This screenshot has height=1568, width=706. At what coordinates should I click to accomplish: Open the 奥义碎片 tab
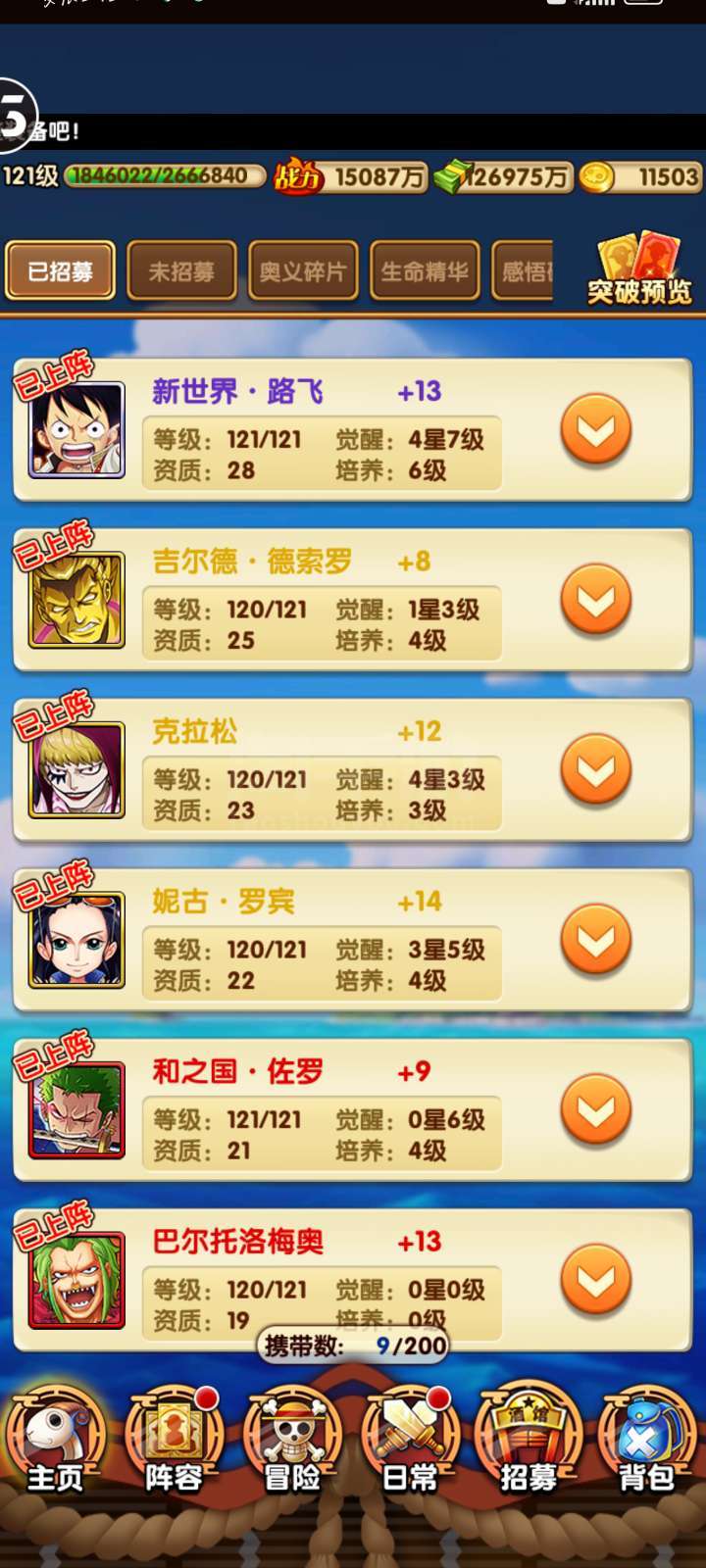pyautogui.click(x=303, y=271)
